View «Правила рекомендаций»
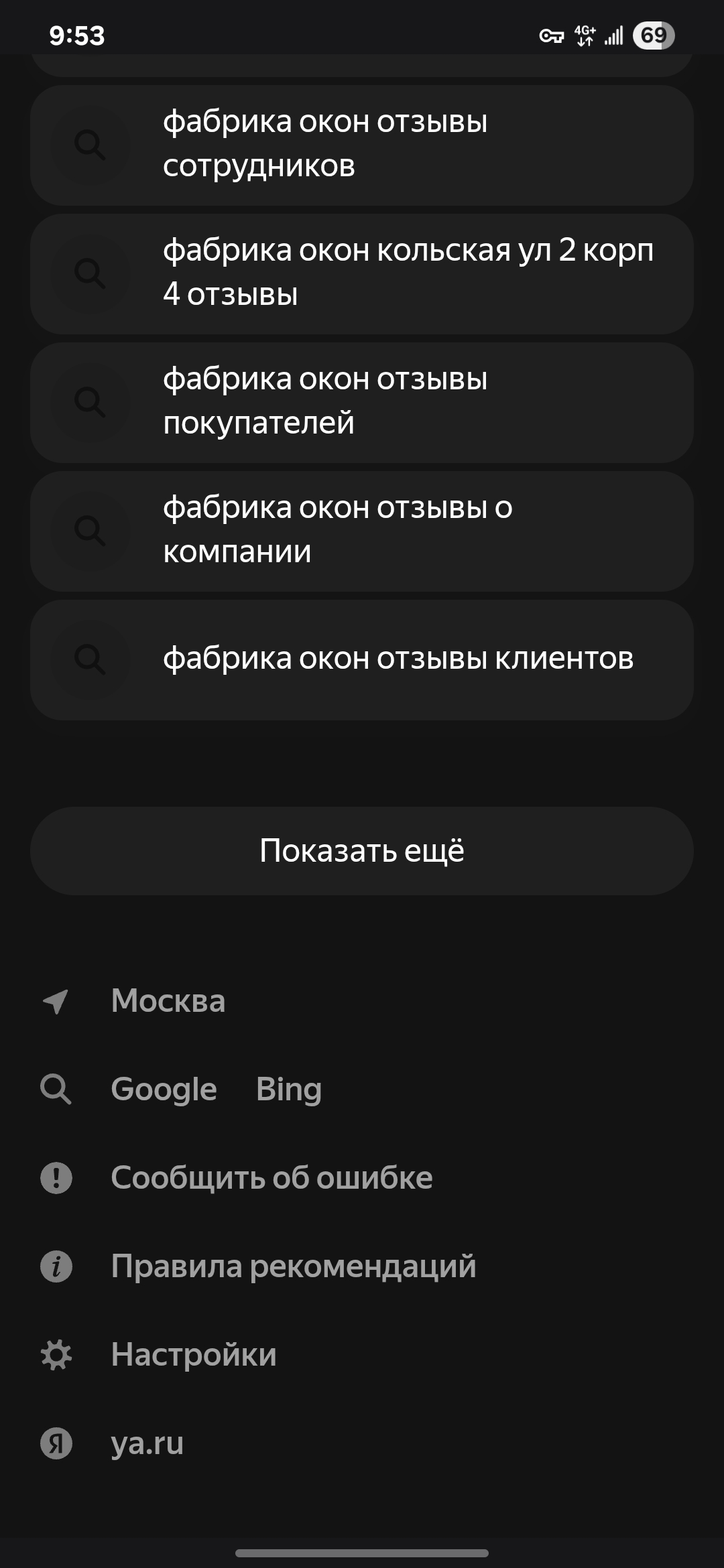Screen dimensions: 724x1568 (x=293, y=1266)
